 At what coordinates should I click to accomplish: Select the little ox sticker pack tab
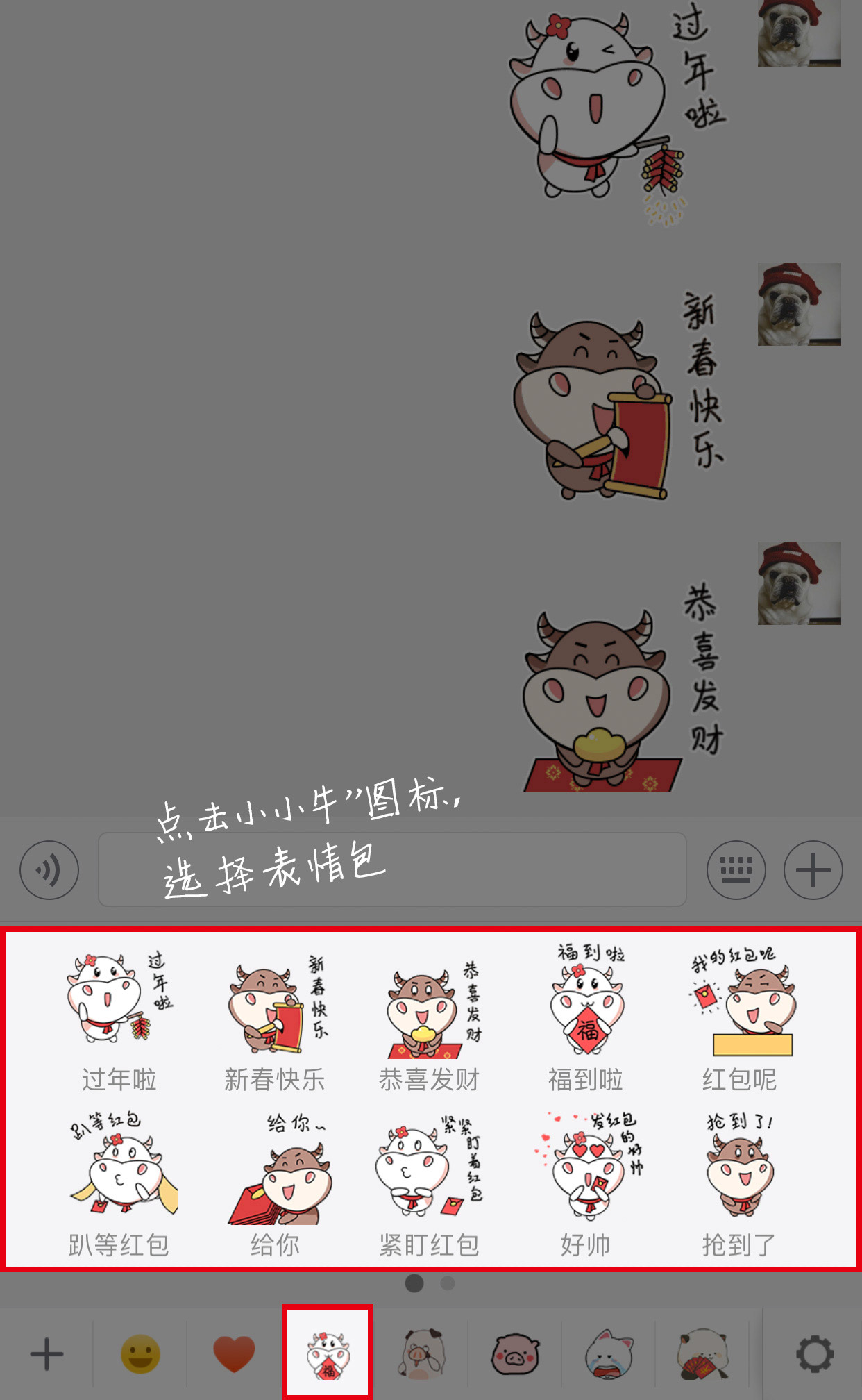click(328, 1354)
